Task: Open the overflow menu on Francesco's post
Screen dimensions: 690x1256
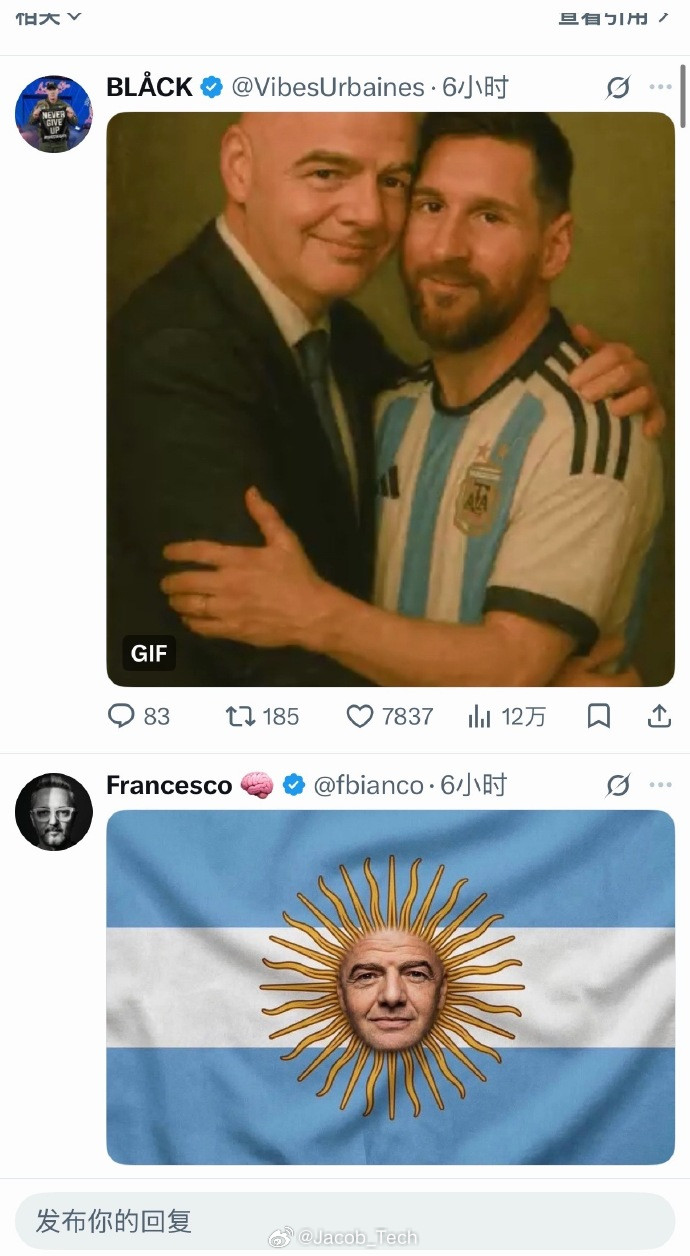Action: pos(661,785)
